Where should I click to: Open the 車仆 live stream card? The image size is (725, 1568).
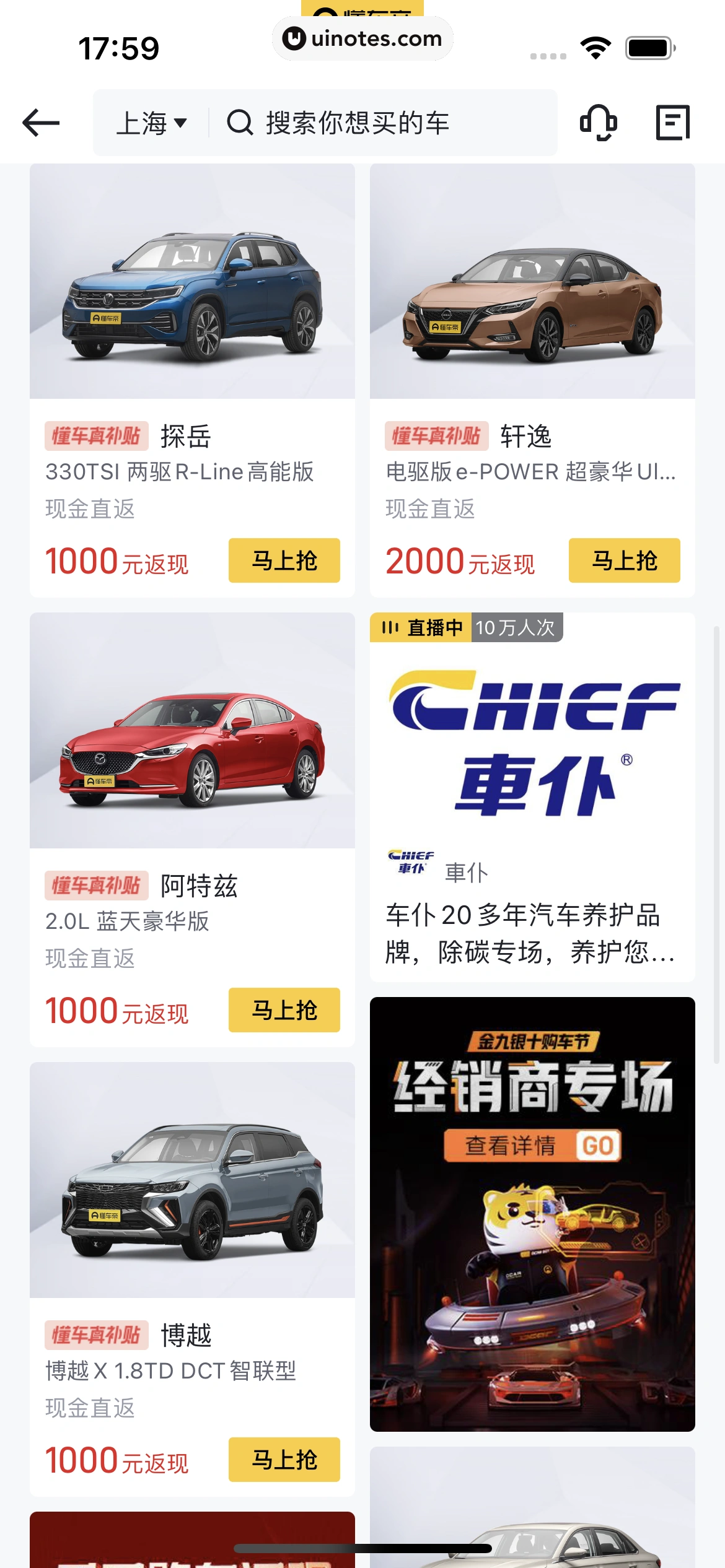pos(532,796)
